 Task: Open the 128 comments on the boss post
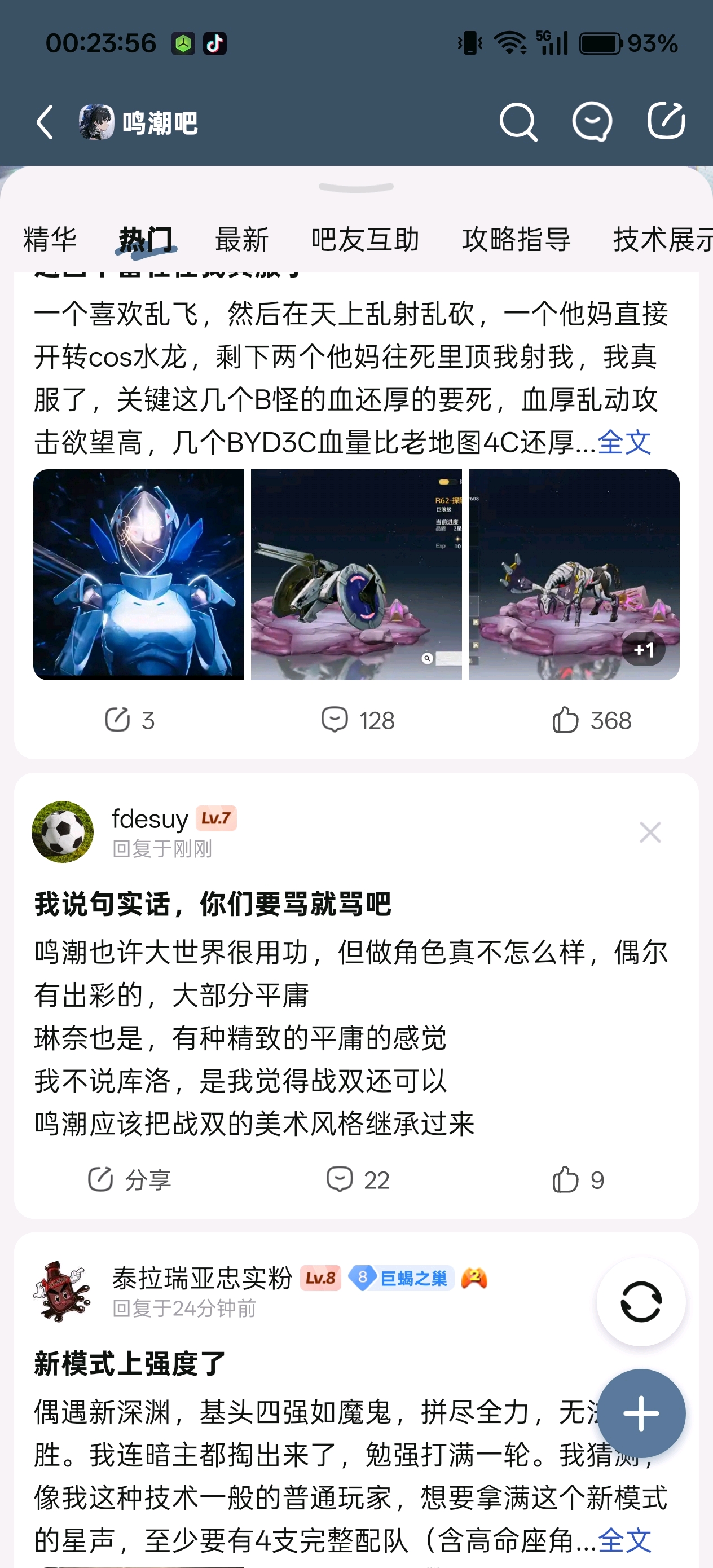coord(358,720)
